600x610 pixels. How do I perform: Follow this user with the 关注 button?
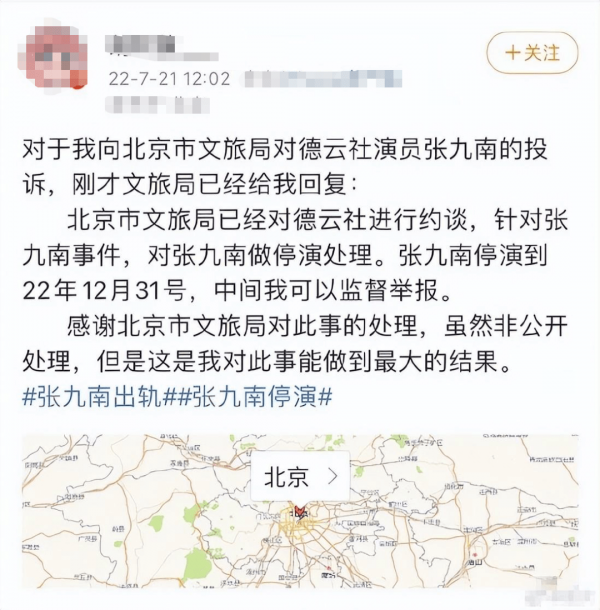(531, 53)
